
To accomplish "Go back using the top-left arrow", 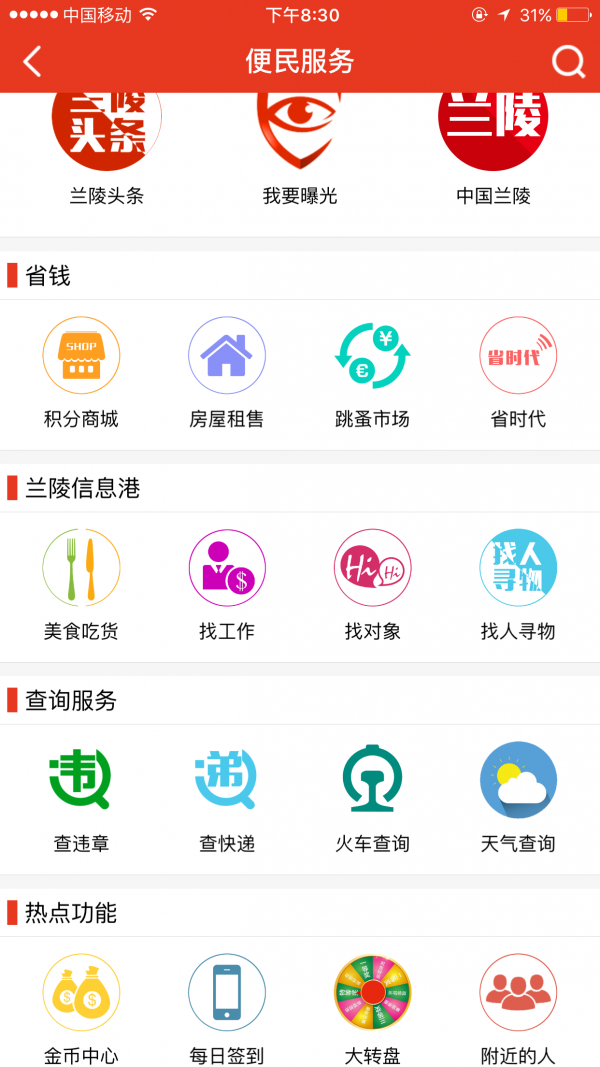I will pos(32,62).
